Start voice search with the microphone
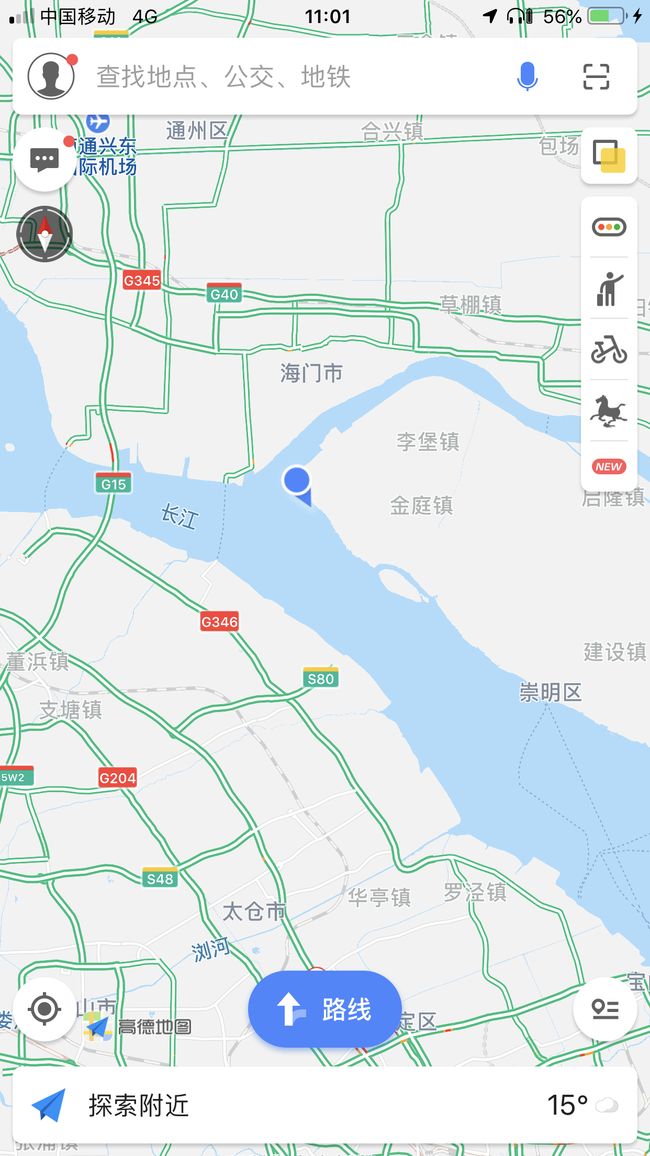 (527, 76)
